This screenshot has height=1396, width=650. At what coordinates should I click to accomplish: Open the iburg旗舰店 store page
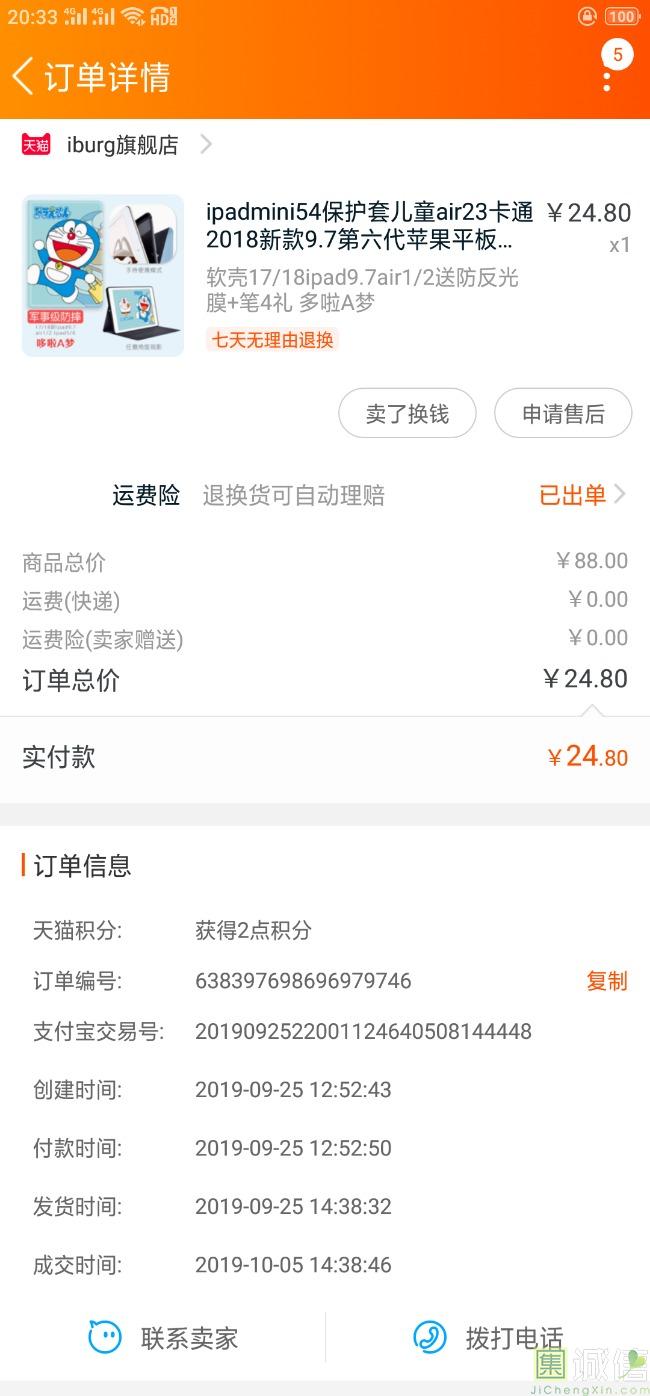point(117,145)
